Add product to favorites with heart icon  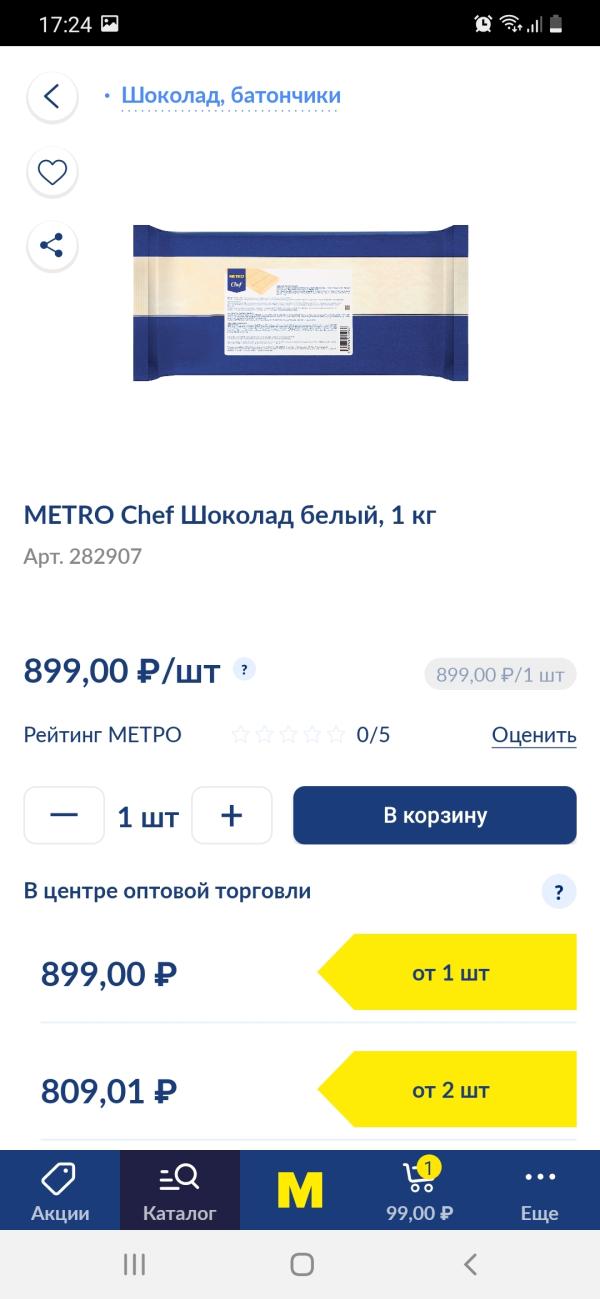(x=52, y=173)
